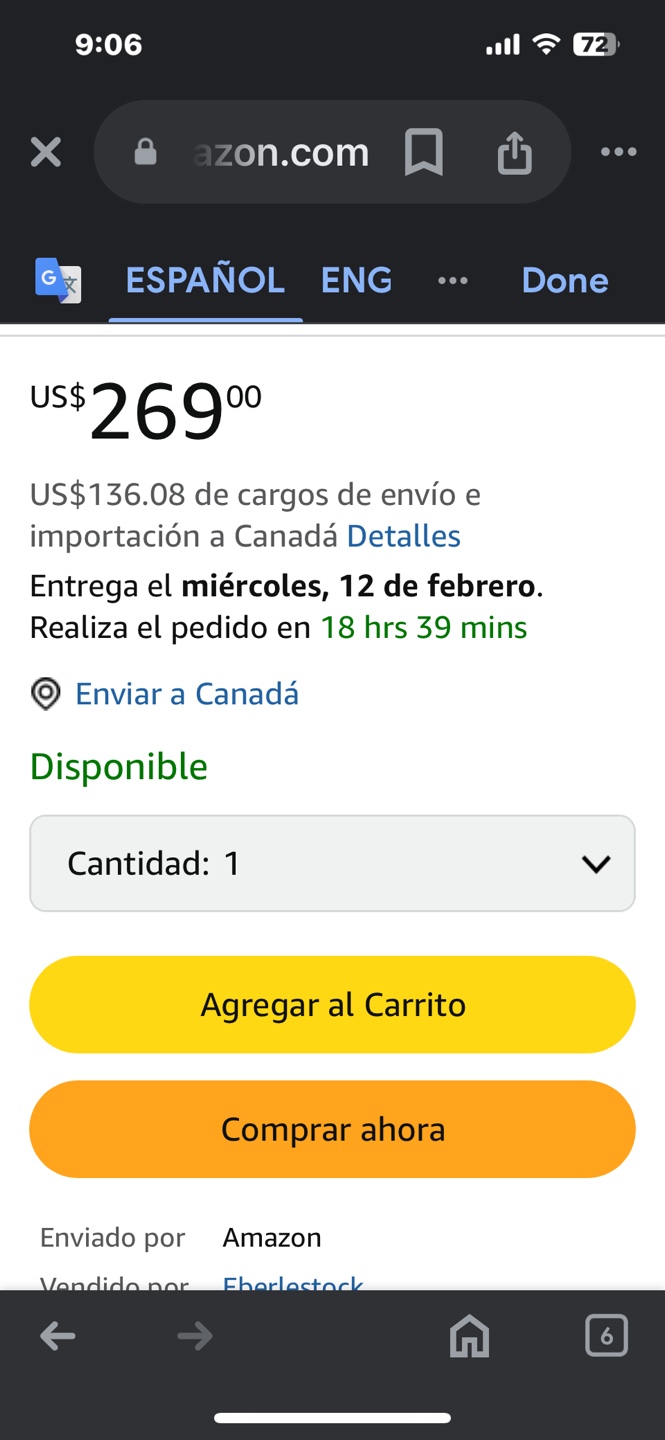This screenshot has width=665, height=1440.
Task: Bookmark this Amazon page
Action: click(x=424, y=152)
